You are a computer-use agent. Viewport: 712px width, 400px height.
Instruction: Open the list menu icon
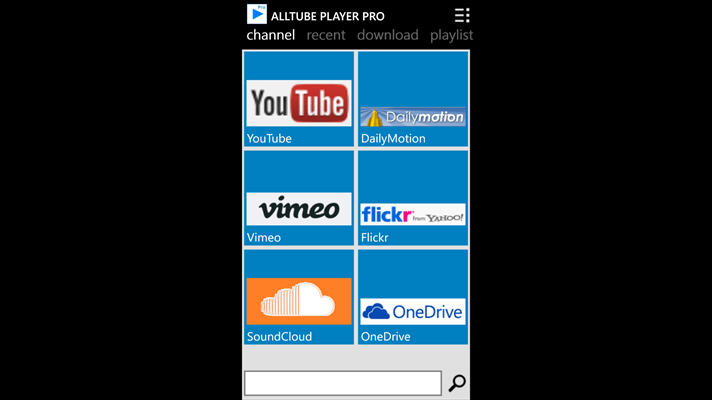461,15
